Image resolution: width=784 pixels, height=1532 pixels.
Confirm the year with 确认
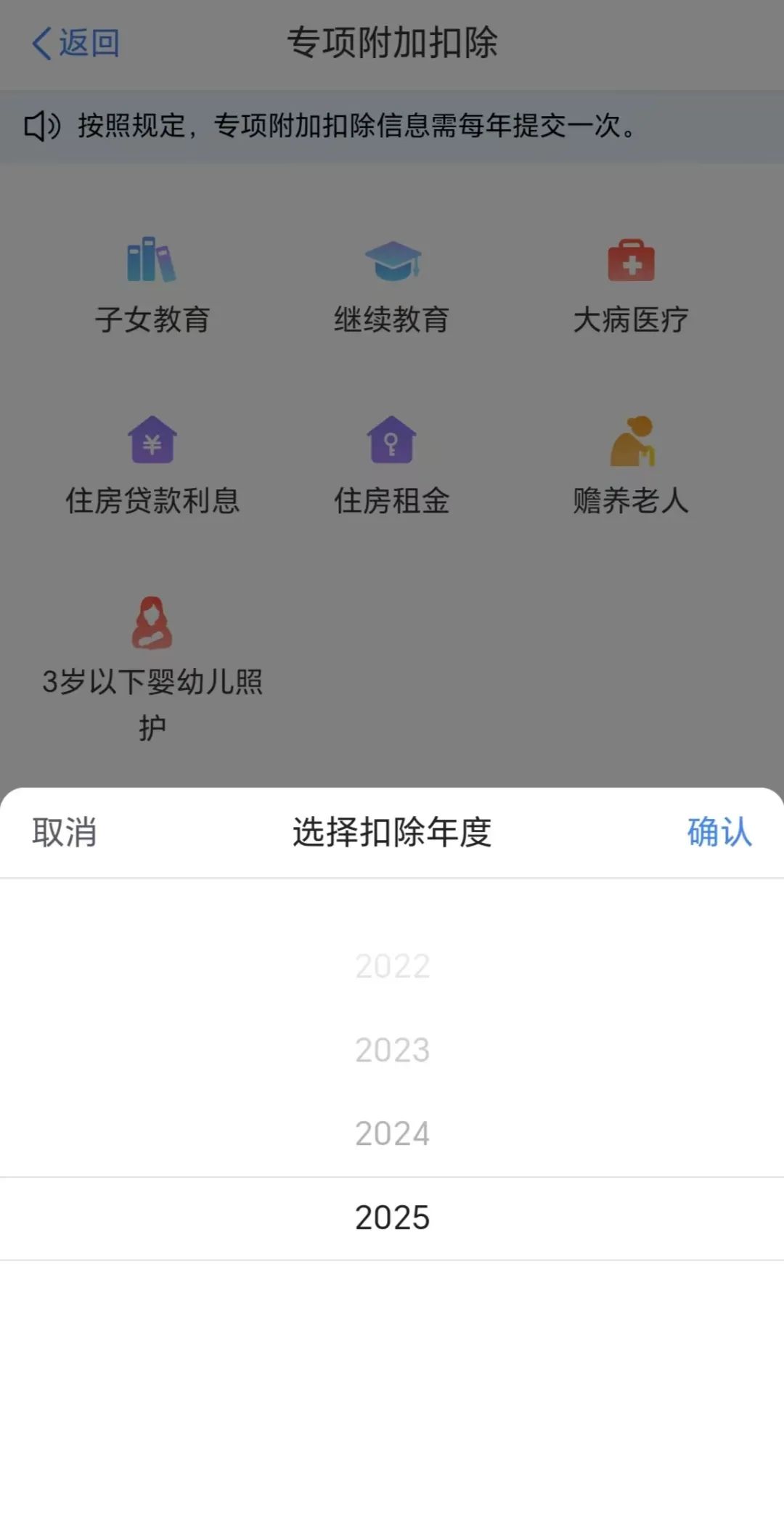719,832
